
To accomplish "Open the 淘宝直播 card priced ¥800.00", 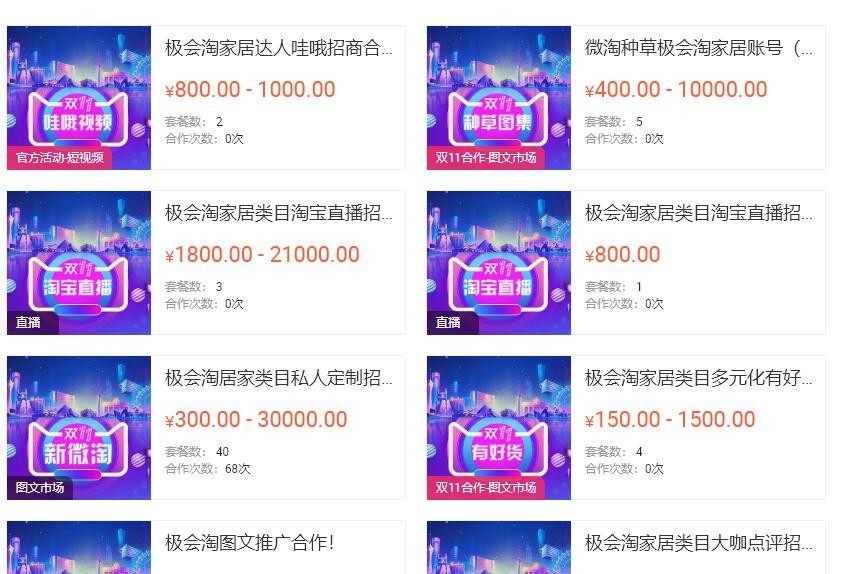I will pos(698,212).
